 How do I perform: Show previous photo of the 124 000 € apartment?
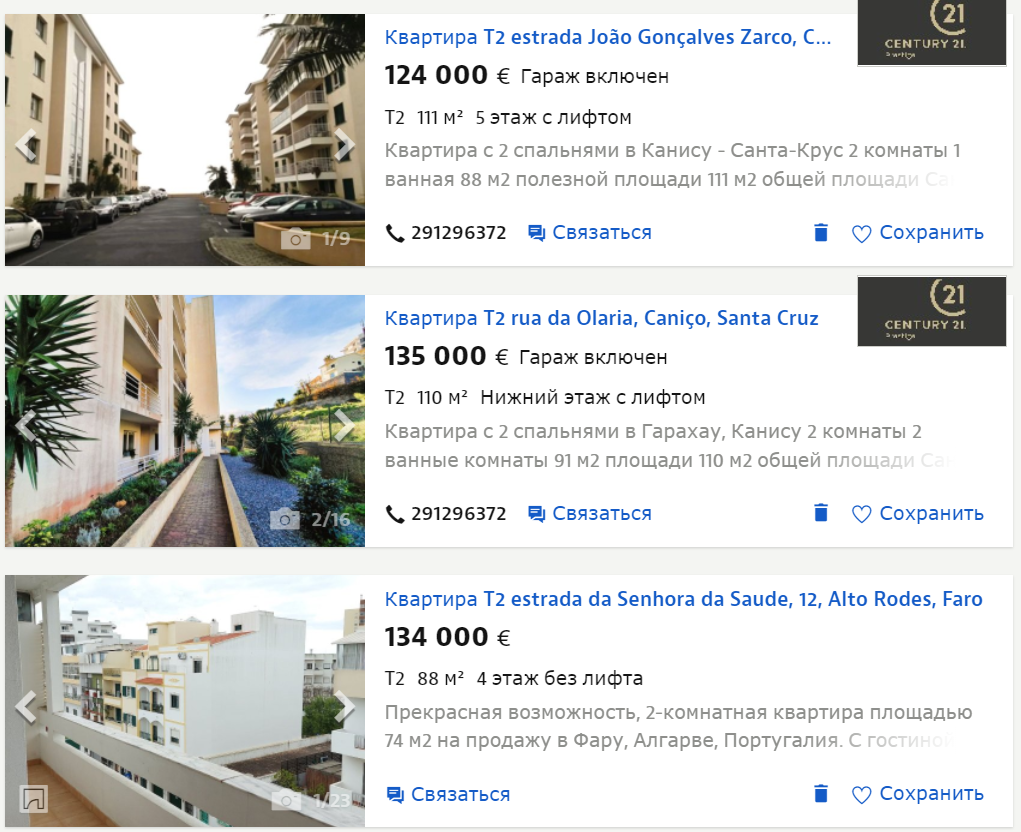click(x=25, y=146)
